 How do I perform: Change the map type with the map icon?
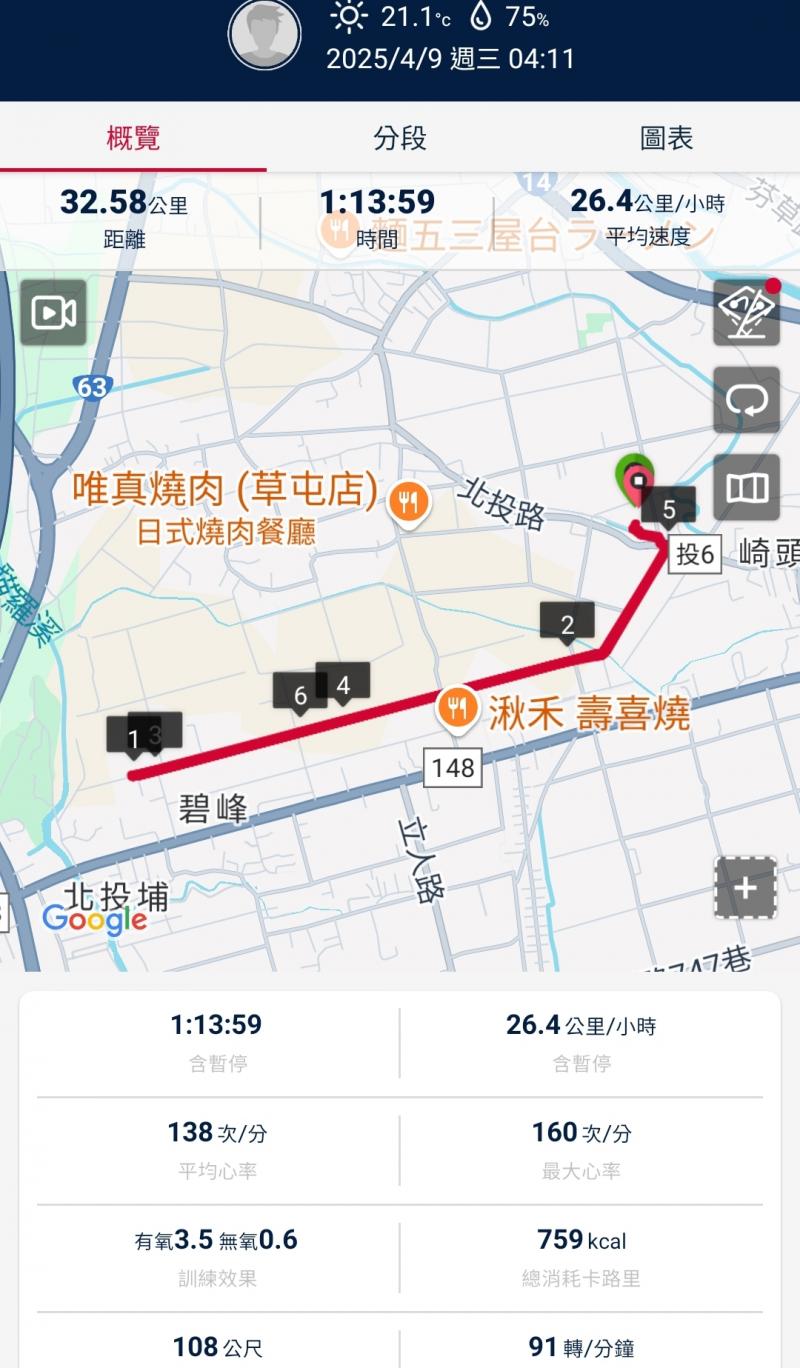(x=746, y=487)
